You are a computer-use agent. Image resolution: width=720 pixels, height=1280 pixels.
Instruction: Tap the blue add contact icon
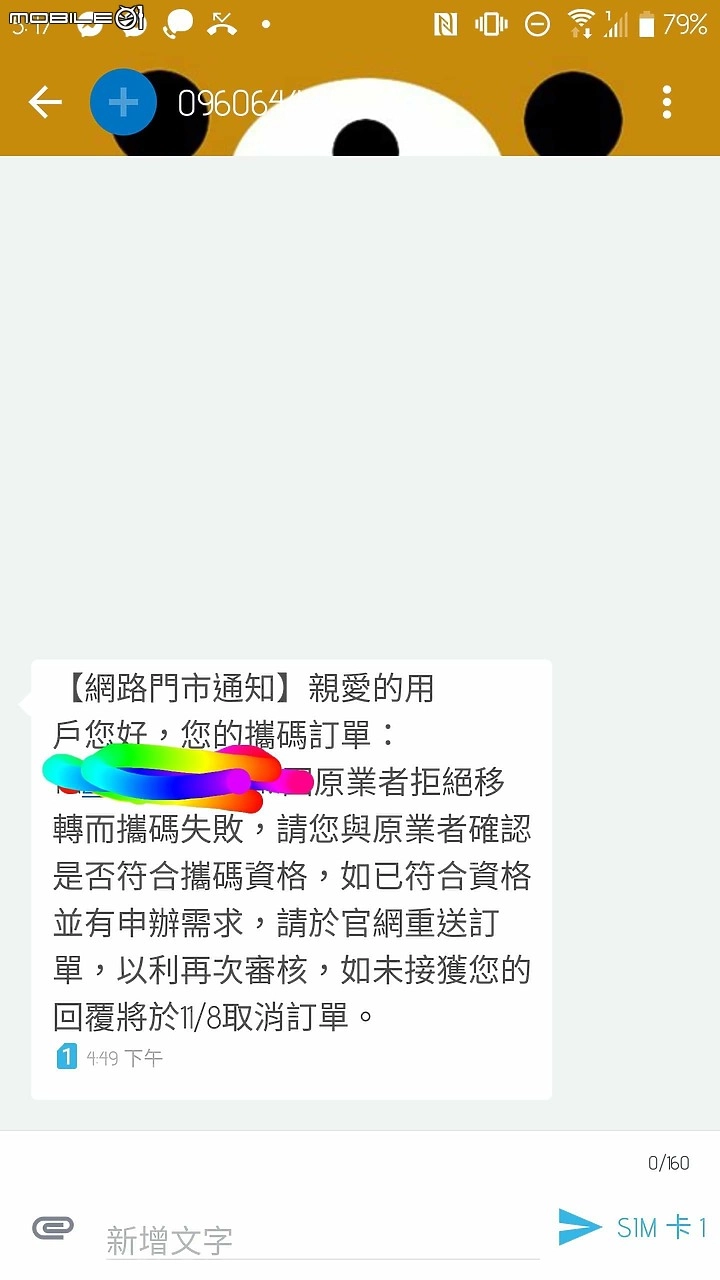(122, 101)
